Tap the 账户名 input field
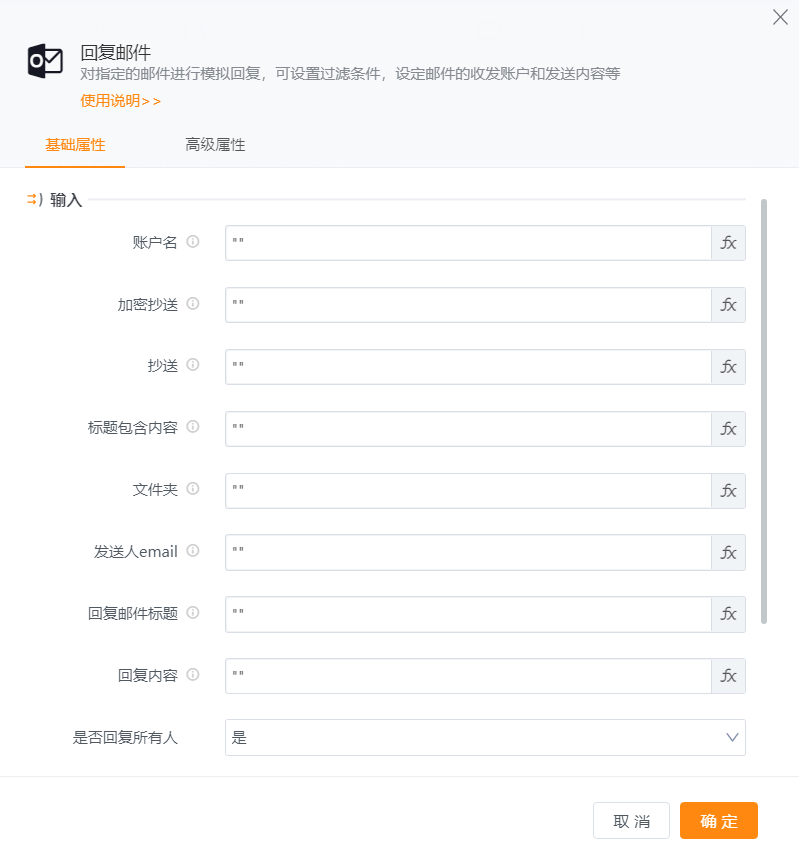Viewport: 799px width, 849px height. tap(468, 243)
